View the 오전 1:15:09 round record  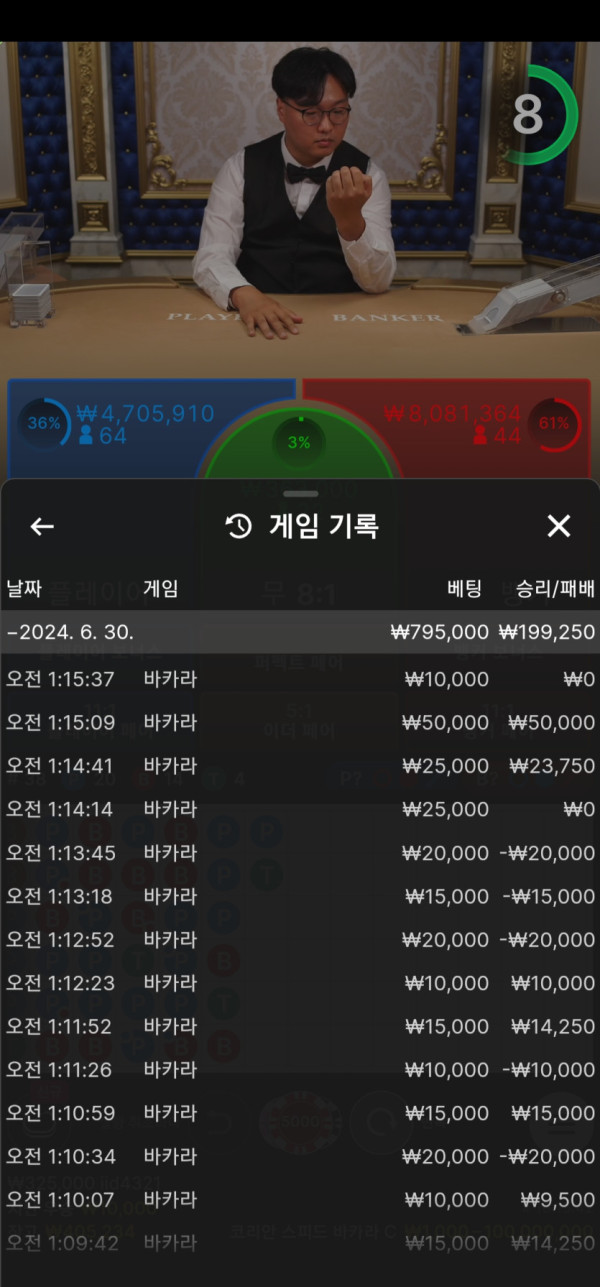coord(300,722)
